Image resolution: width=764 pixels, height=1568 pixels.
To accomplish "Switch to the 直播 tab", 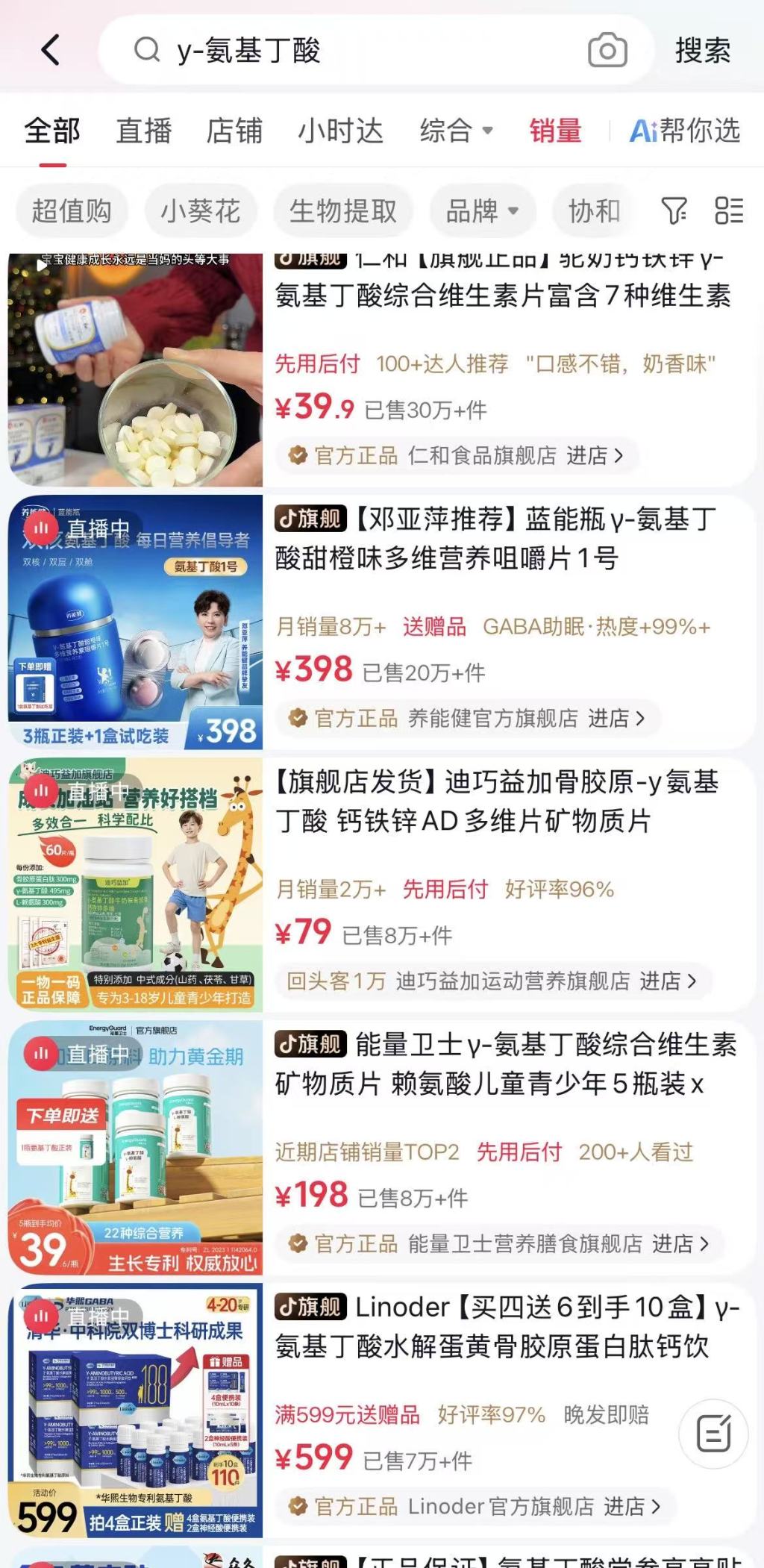I will pyautogui.click(x=144, y=131).
